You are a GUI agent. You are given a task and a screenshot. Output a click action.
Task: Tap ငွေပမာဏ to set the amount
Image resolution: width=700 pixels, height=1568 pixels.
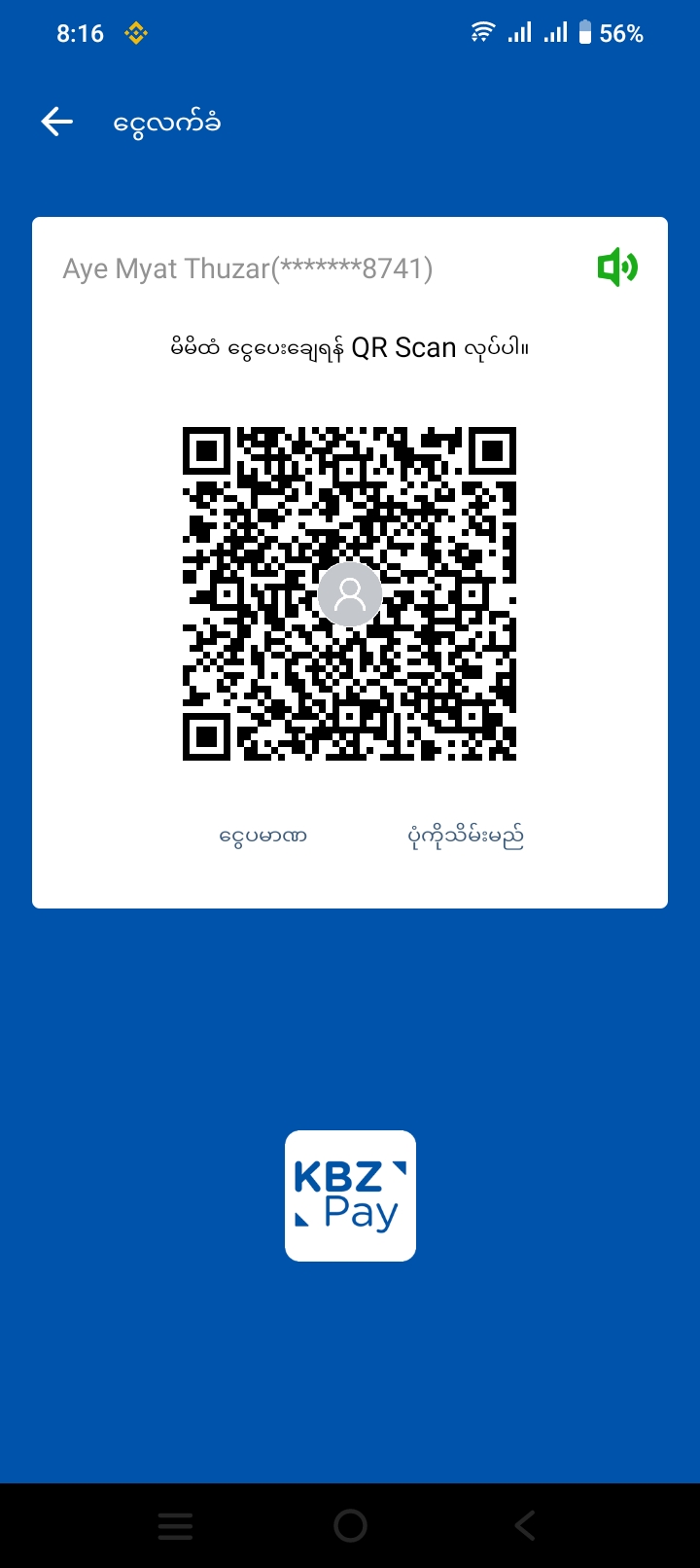(x=263, y=836)
